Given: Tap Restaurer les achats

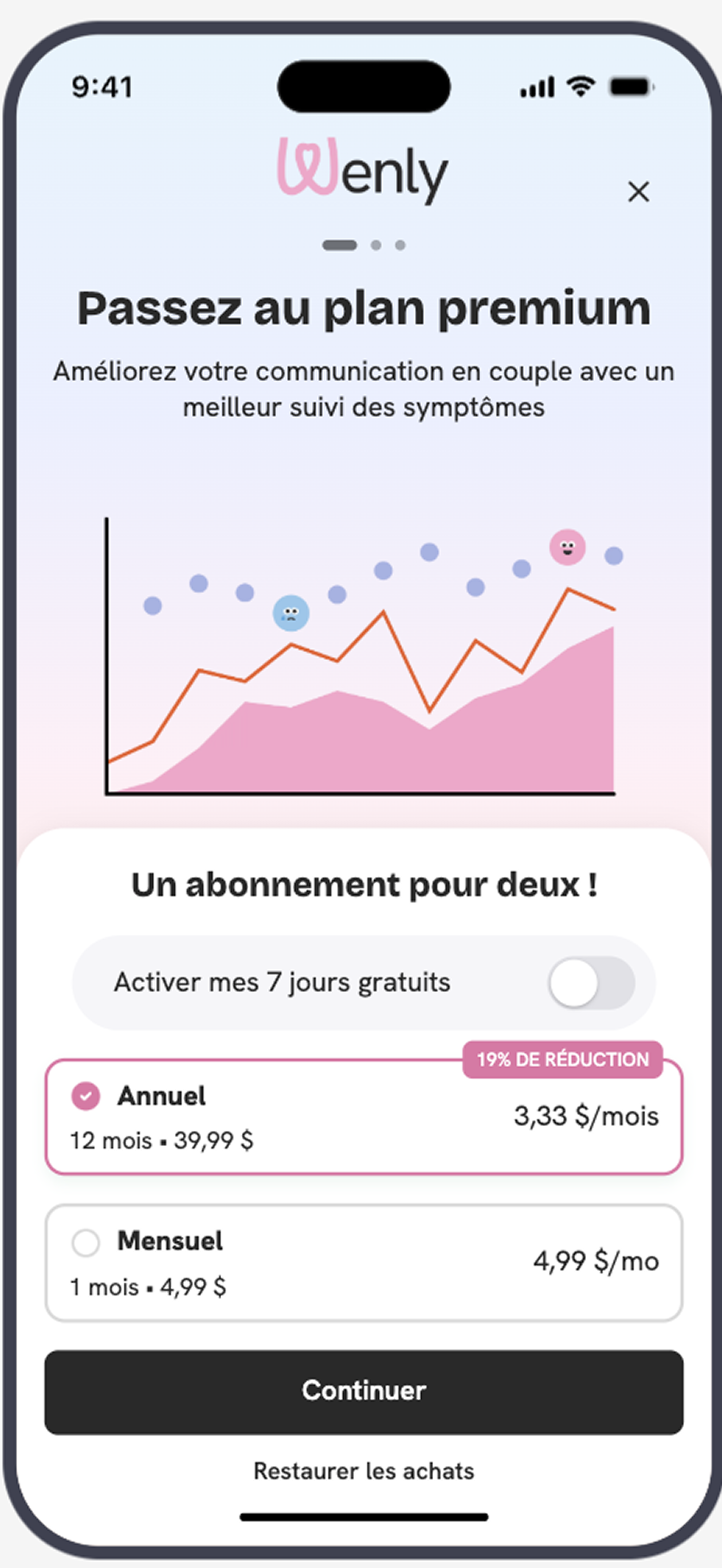Looking at the screenshot, I should [x=363, y=1471].
